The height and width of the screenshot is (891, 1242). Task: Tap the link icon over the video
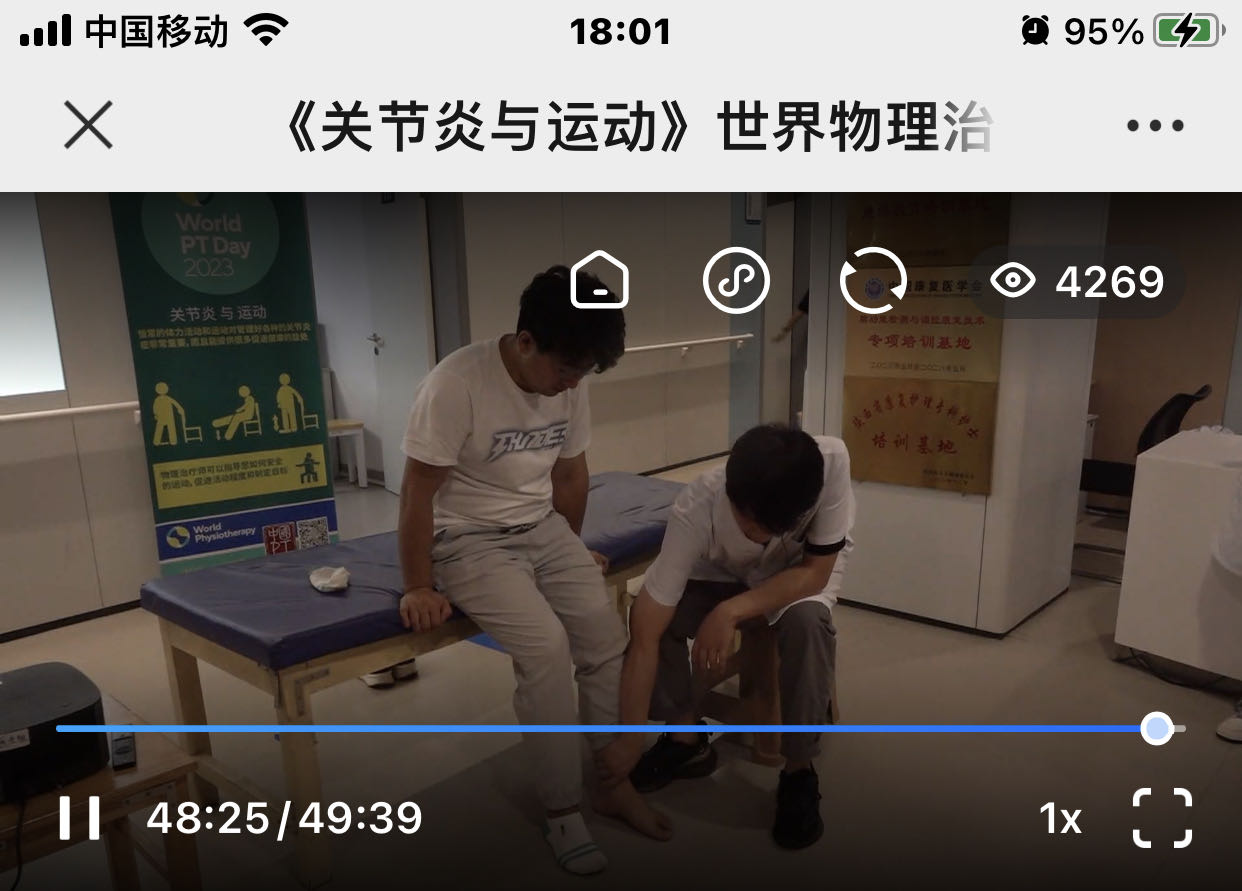(736, 280)
